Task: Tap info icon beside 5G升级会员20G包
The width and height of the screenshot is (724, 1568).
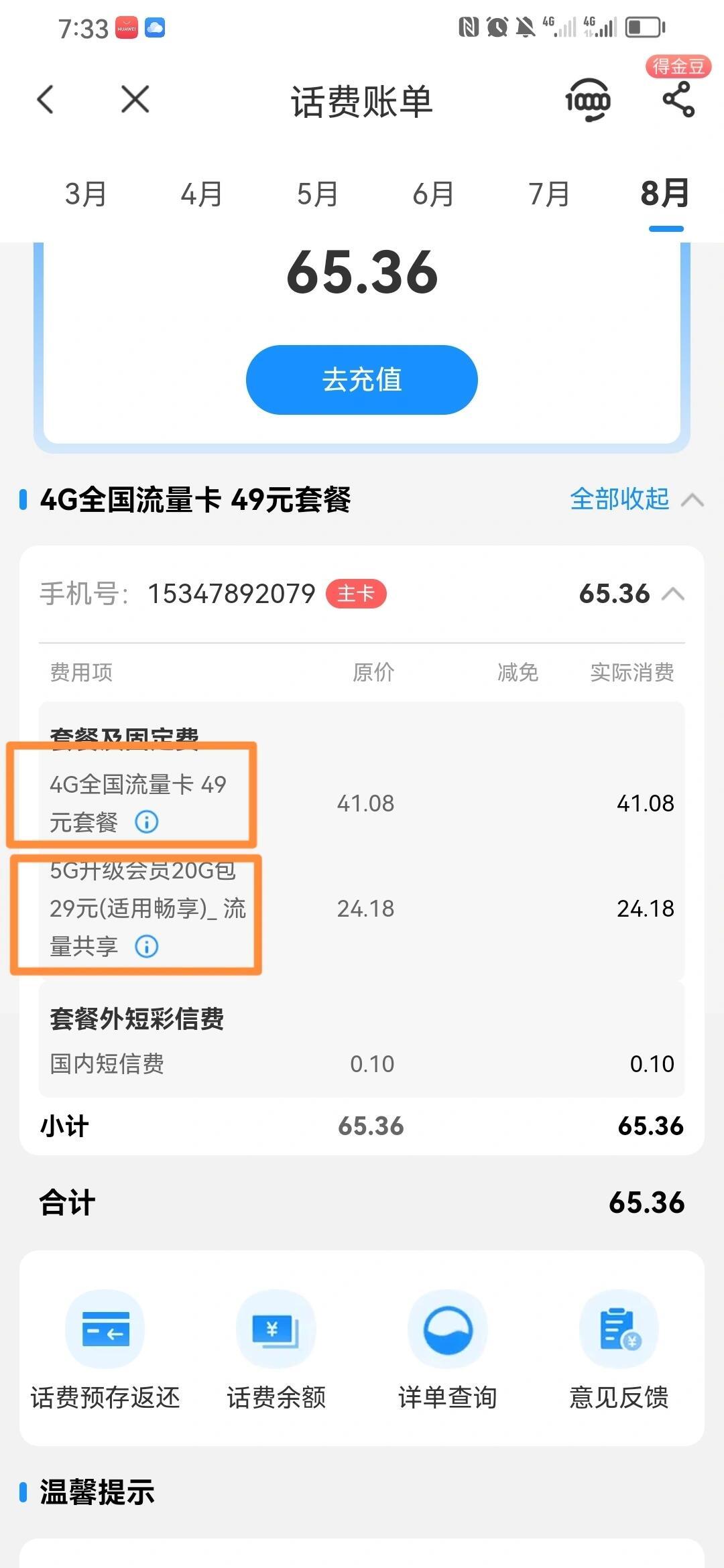Action: pyautogui.click(x=146, y=947)
